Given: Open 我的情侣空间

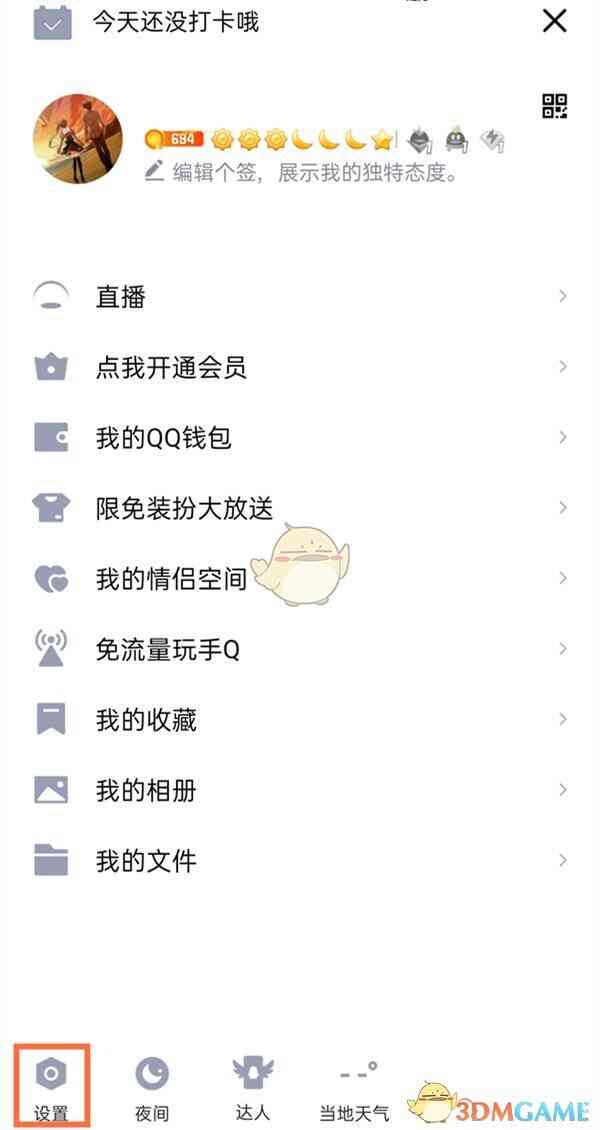Looking at the screenshot, I should pyautogui.click(x=170, y=579).
